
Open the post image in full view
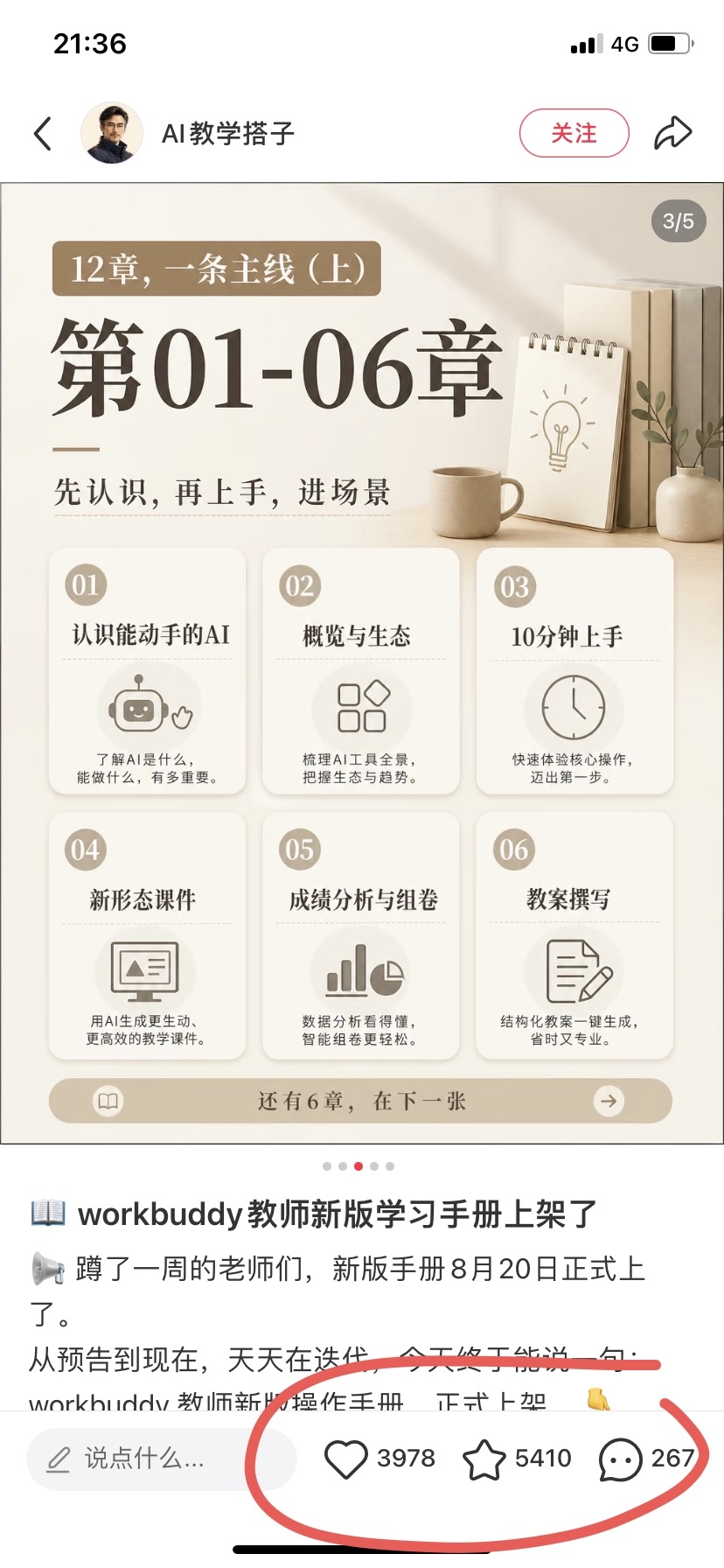(362, 662)
